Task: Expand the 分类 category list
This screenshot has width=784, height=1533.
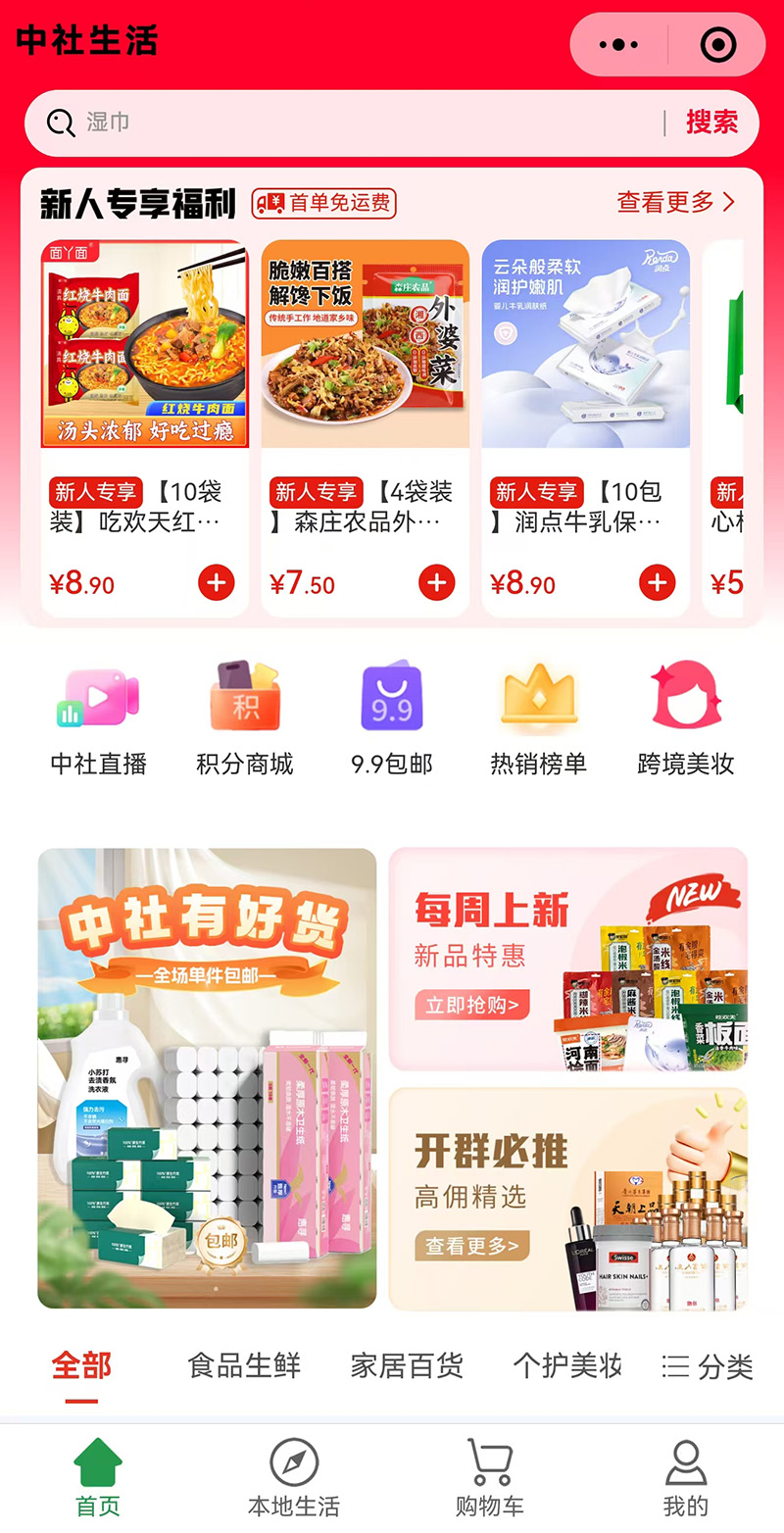Action: tap(707, 1365)
